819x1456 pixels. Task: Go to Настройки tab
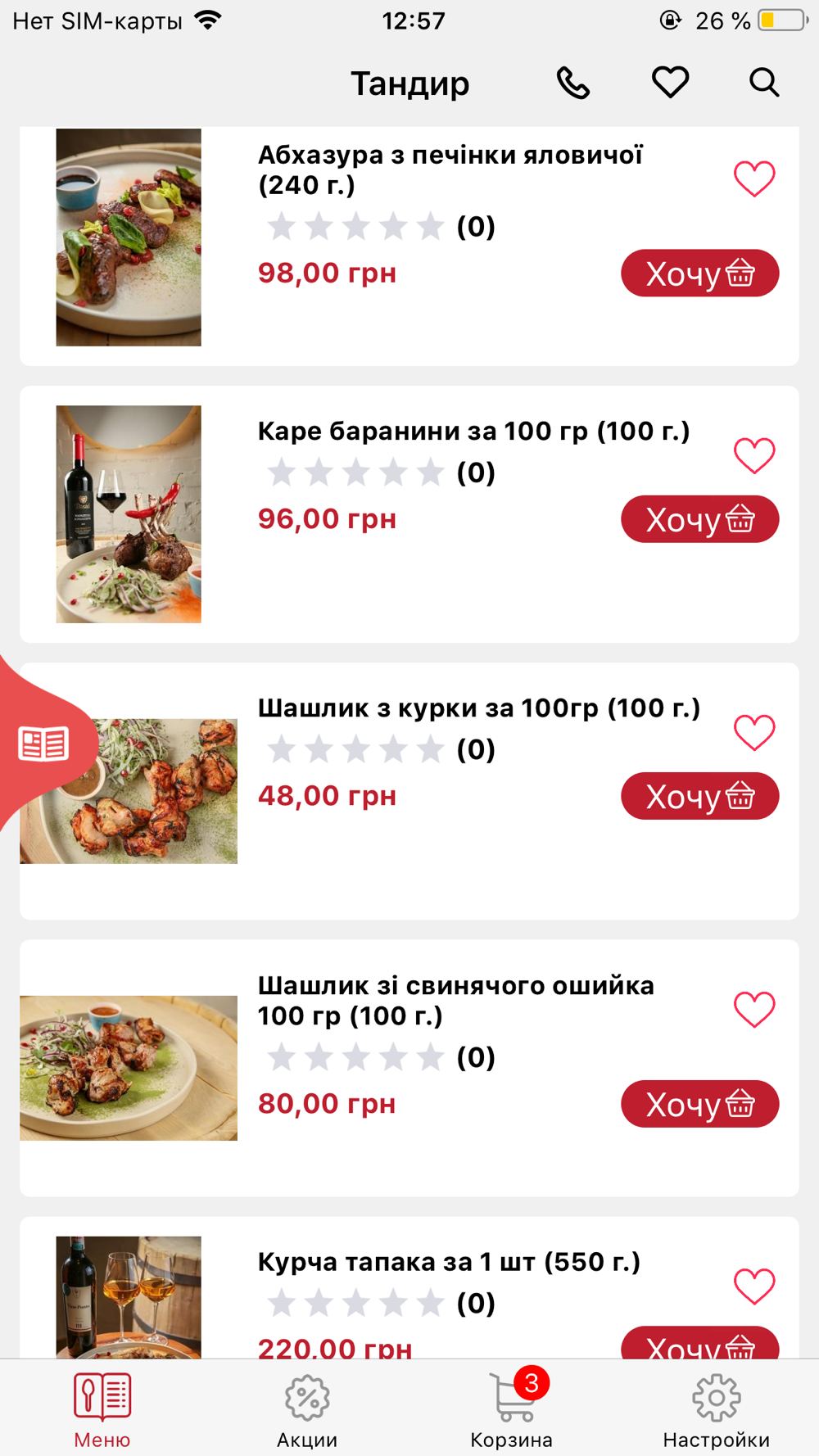pyautogui.click(x=717, y=1410)
